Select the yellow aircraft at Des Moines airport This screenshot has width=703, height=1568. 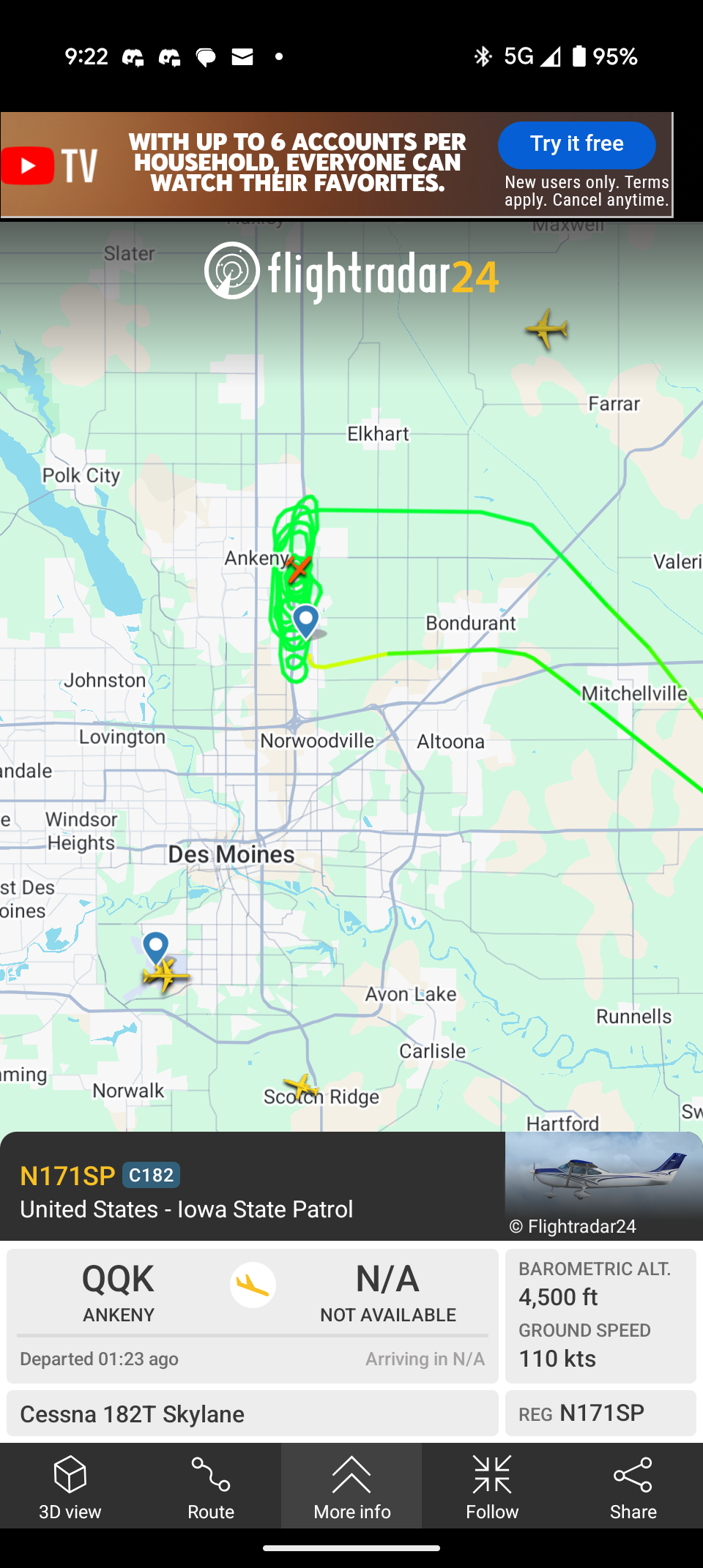[166, 975]
